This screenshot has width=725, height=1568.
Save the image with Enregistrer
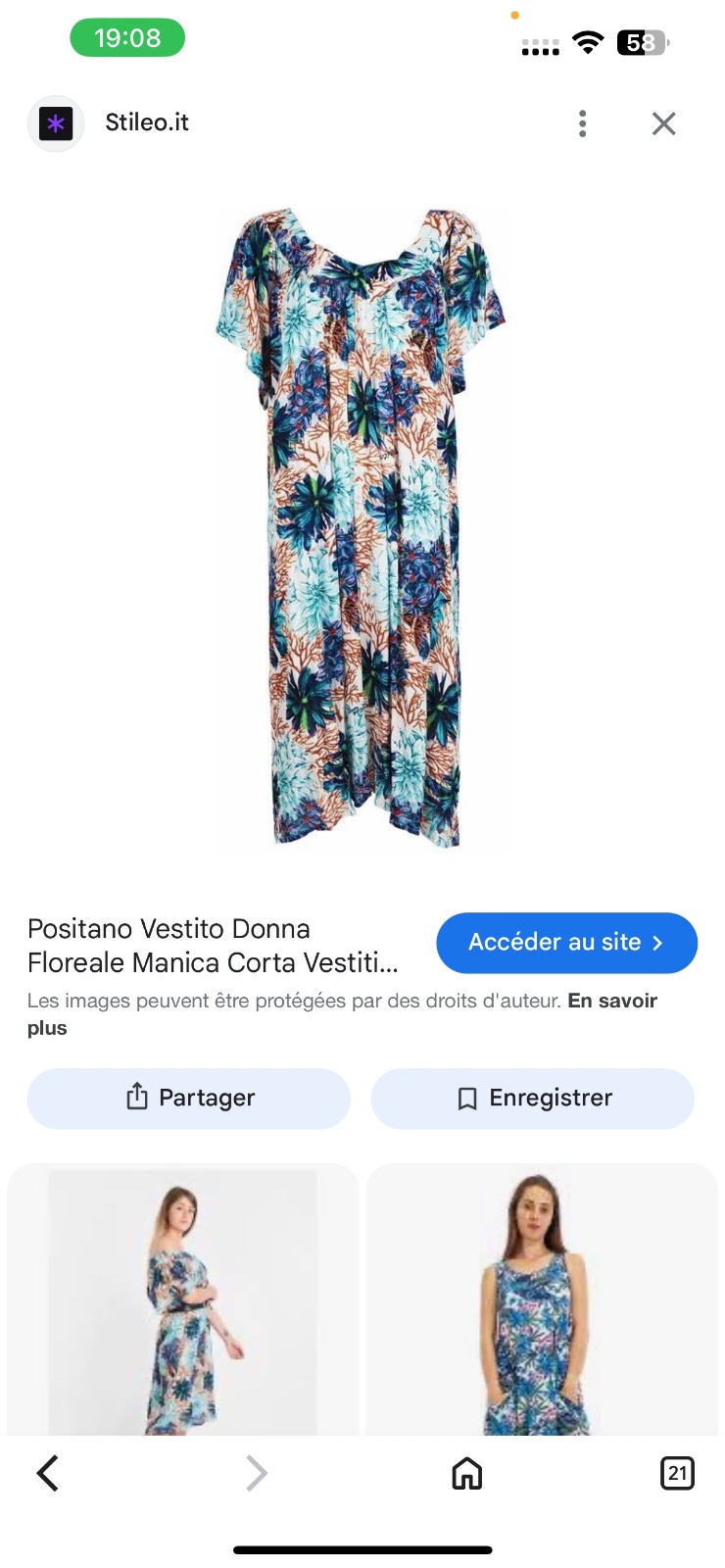pos(533,1098)
